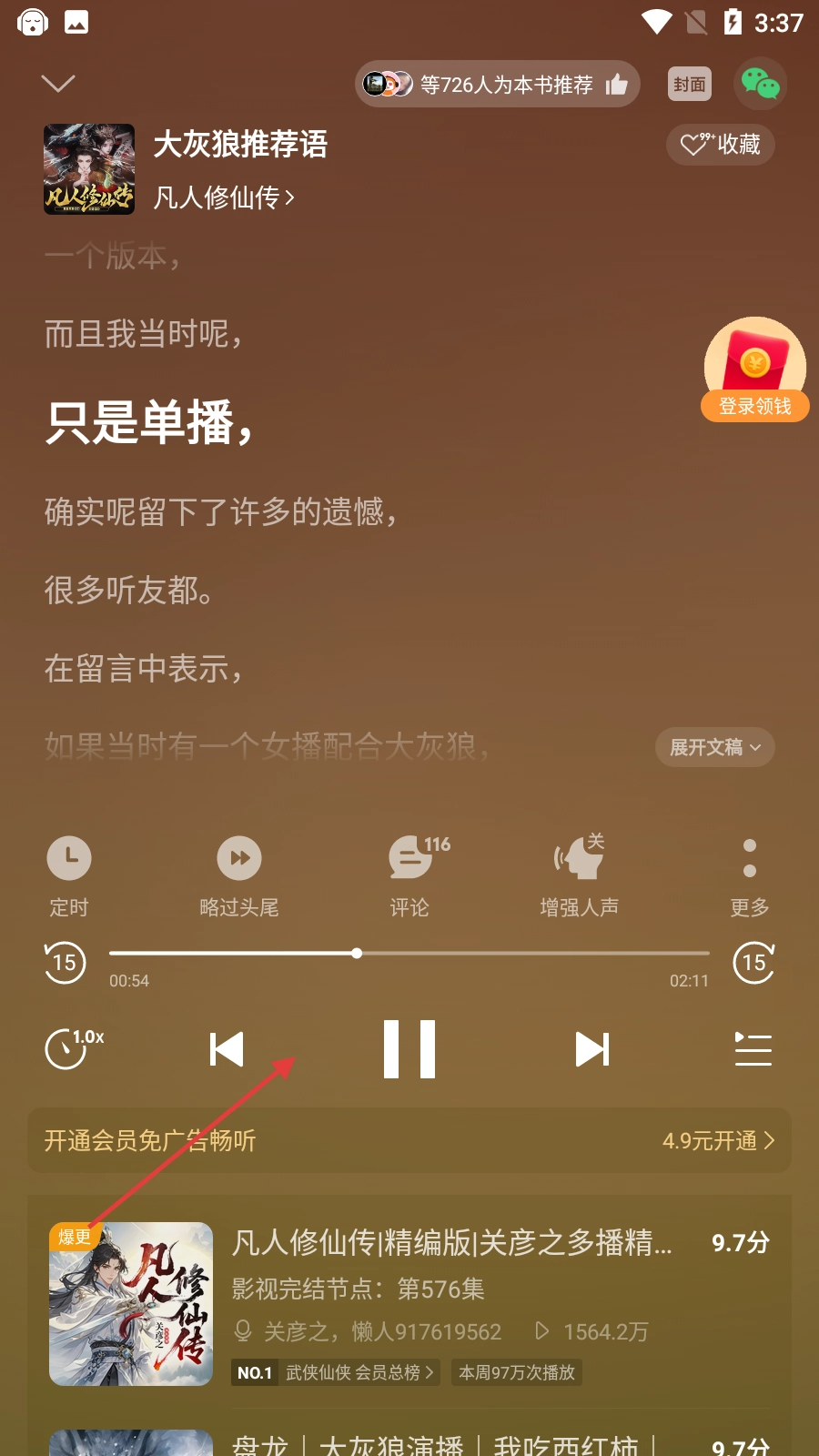This screenshot has width=819, height=1456.
Task: Collapse the player with the down chevron
Action: point(58,84)
